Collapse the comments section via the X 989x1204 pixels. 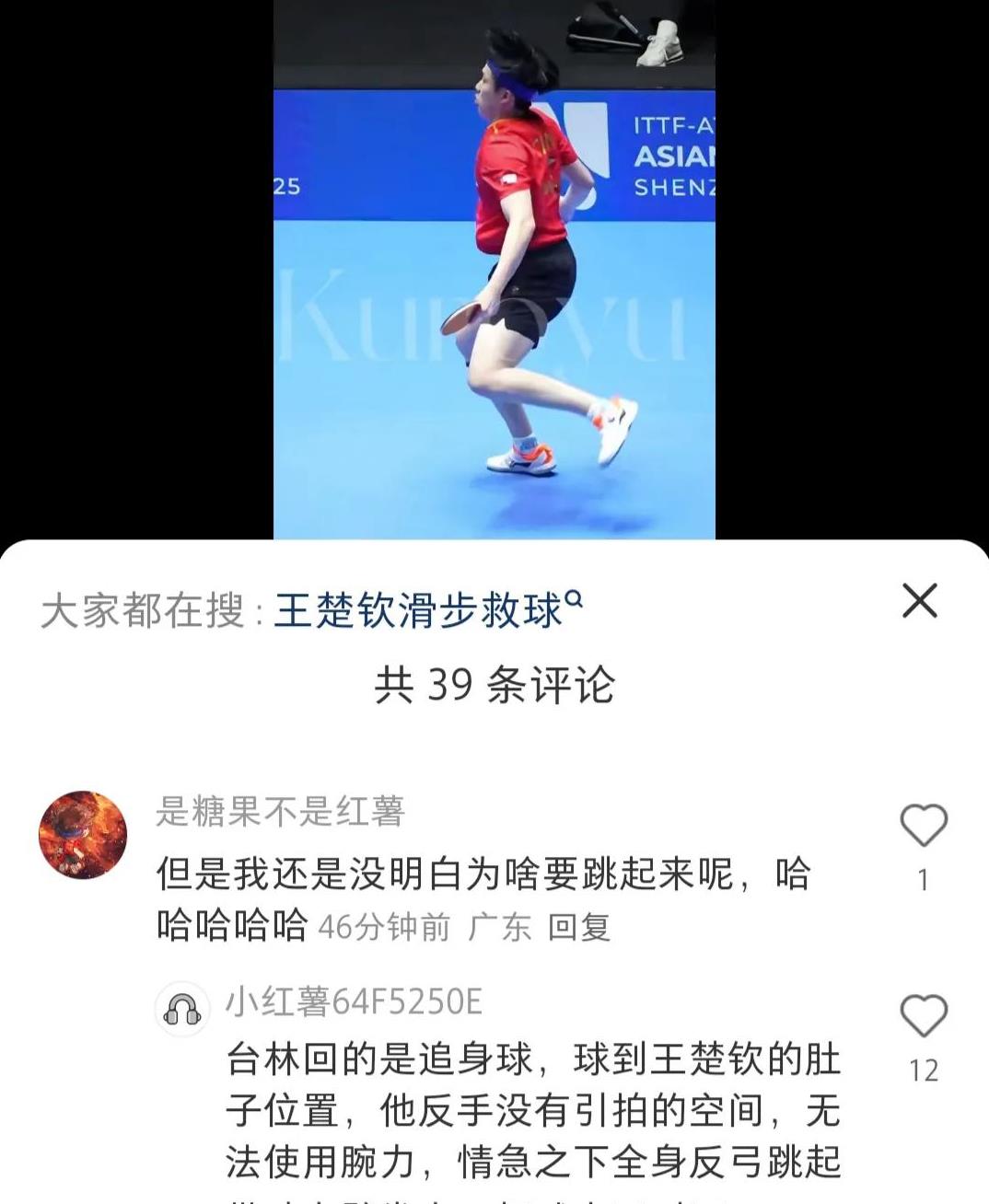[x=921, y=601]
